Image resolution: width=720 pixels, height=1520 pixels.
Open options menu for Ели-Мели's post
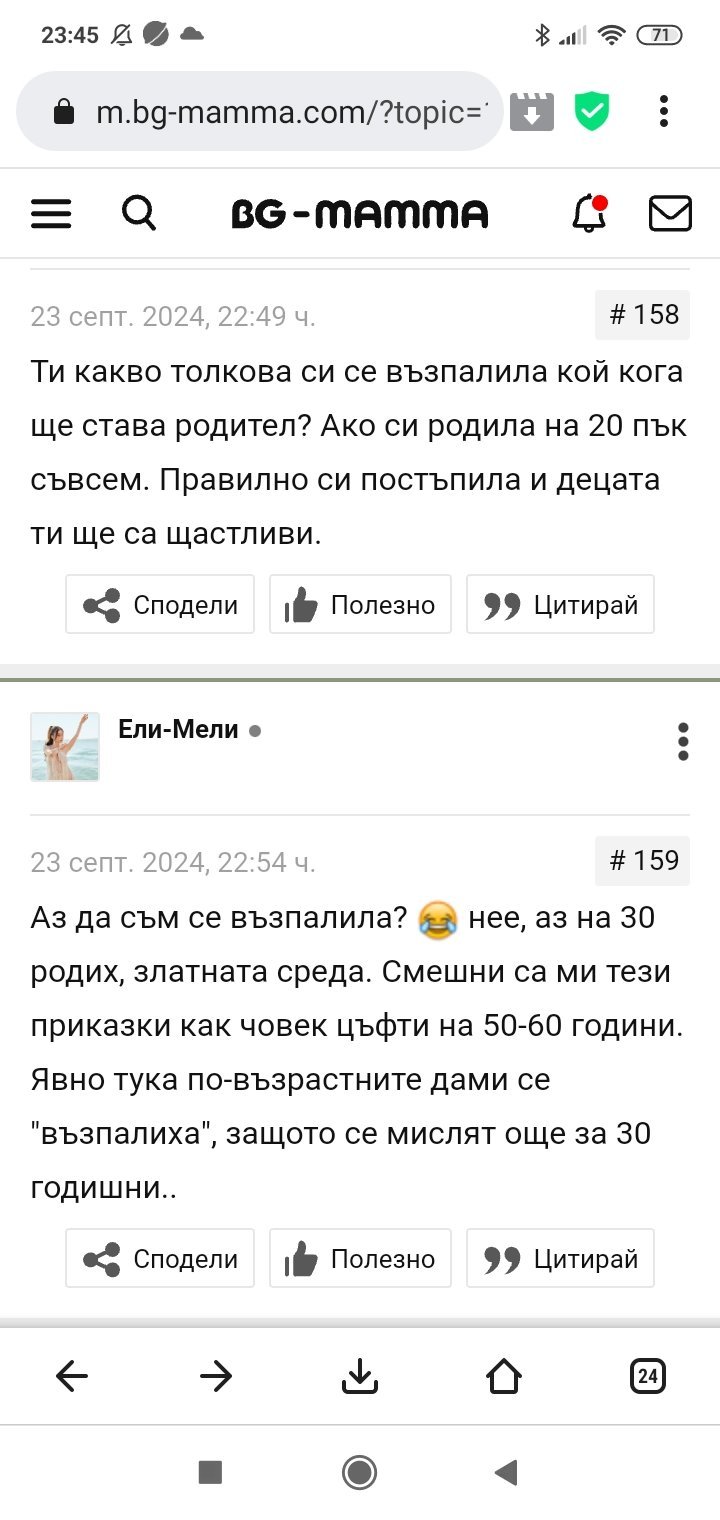tap(683, 743)
